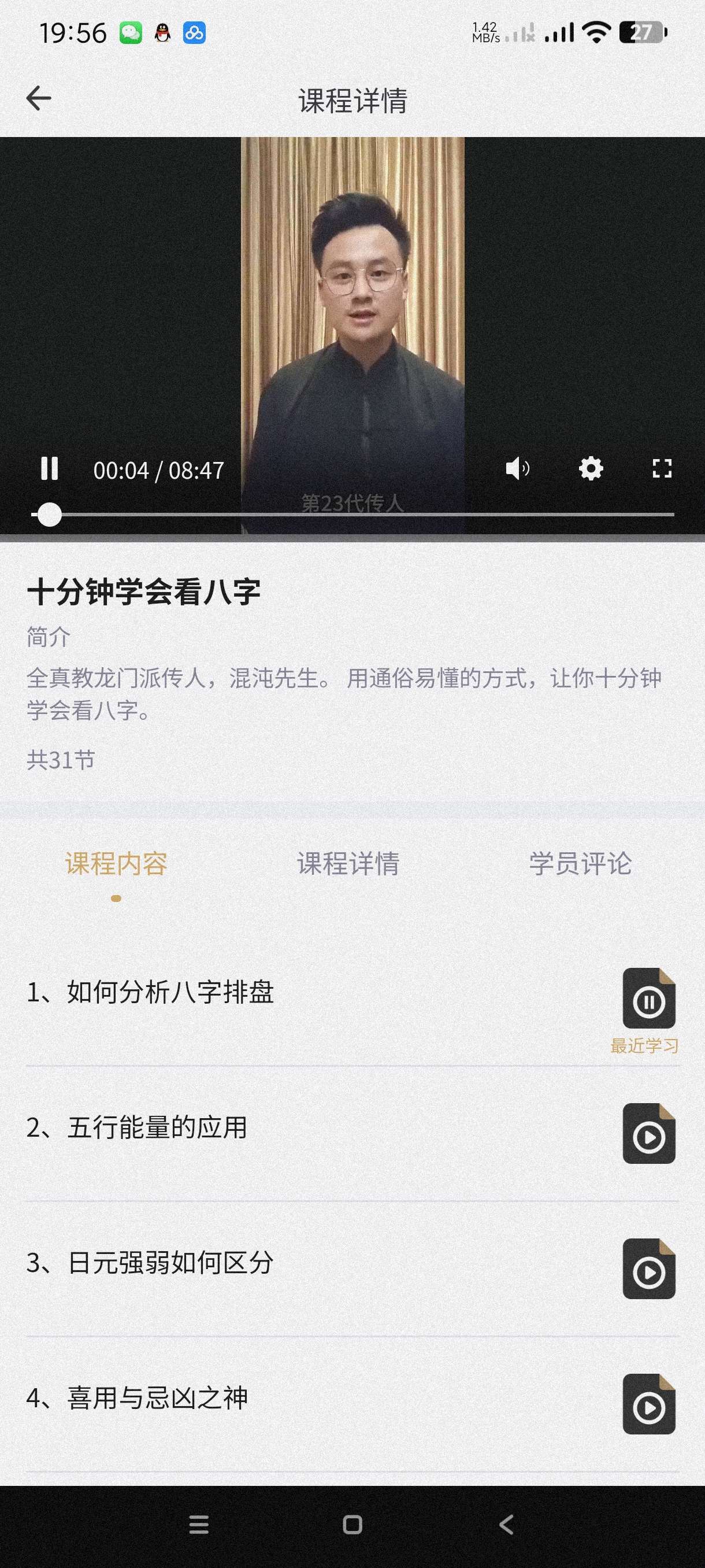Switch to the 课程内容 tab
This screenshot has width=705, height=1568.
116,864
